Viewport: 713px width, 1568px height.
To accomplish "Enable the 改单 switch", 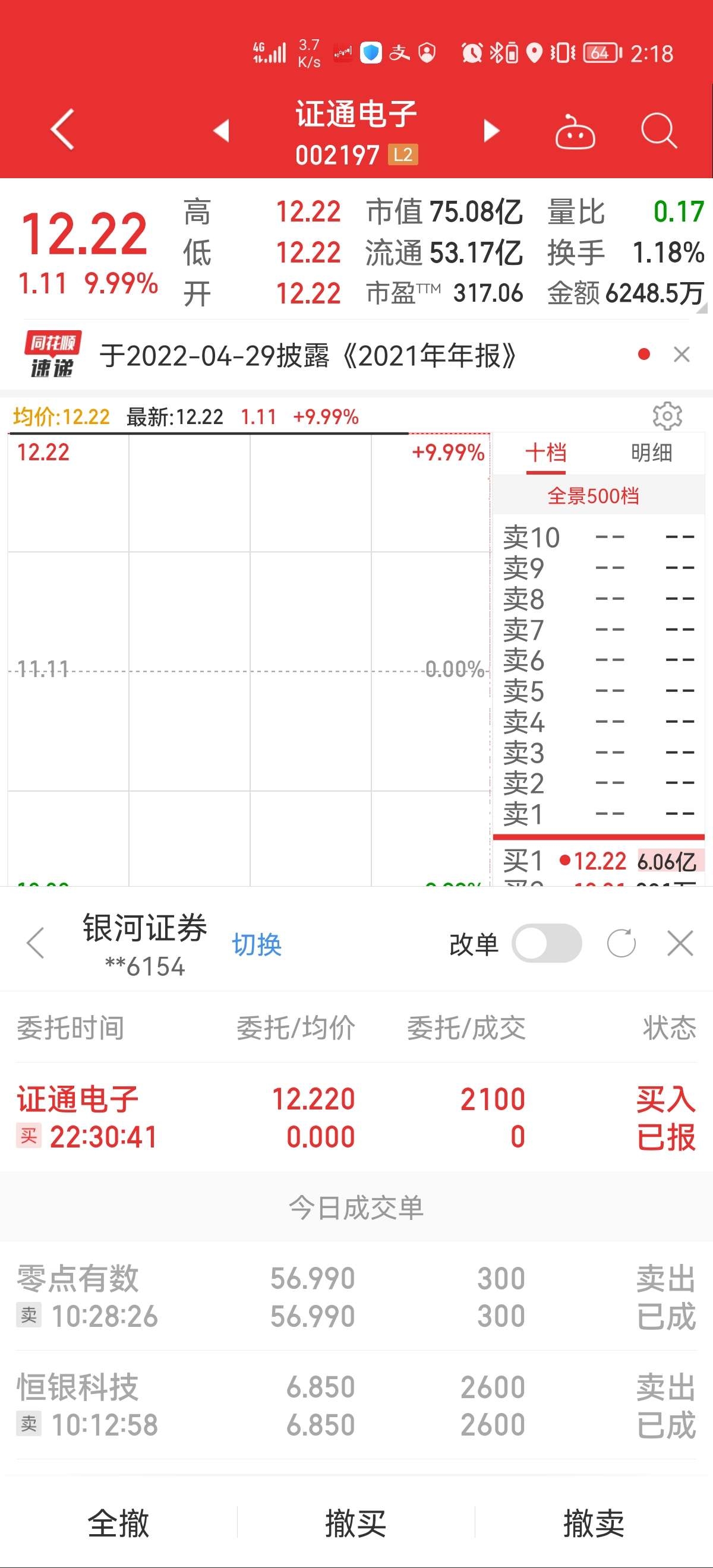I will coord(547,944).
